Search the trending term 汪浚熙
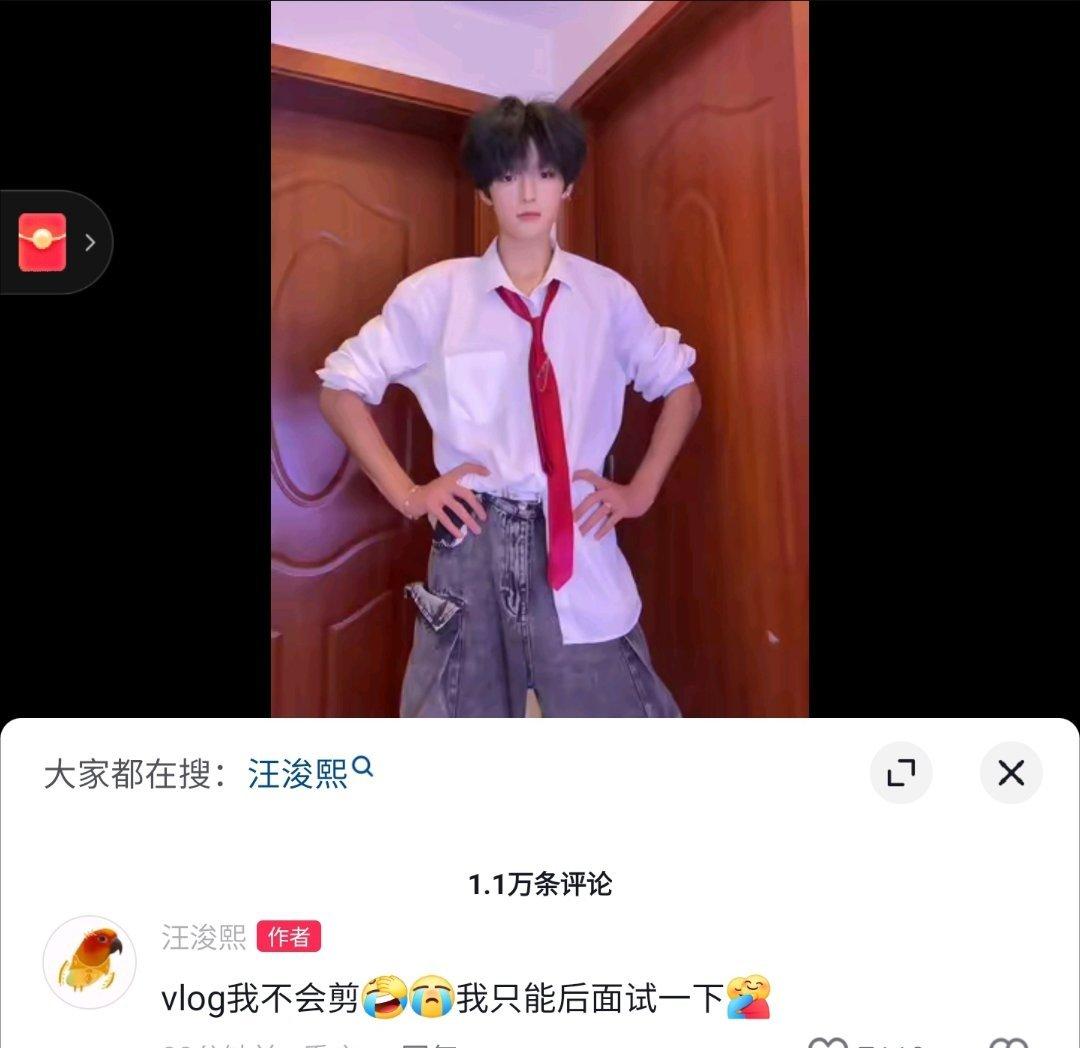 click(309, 773)
